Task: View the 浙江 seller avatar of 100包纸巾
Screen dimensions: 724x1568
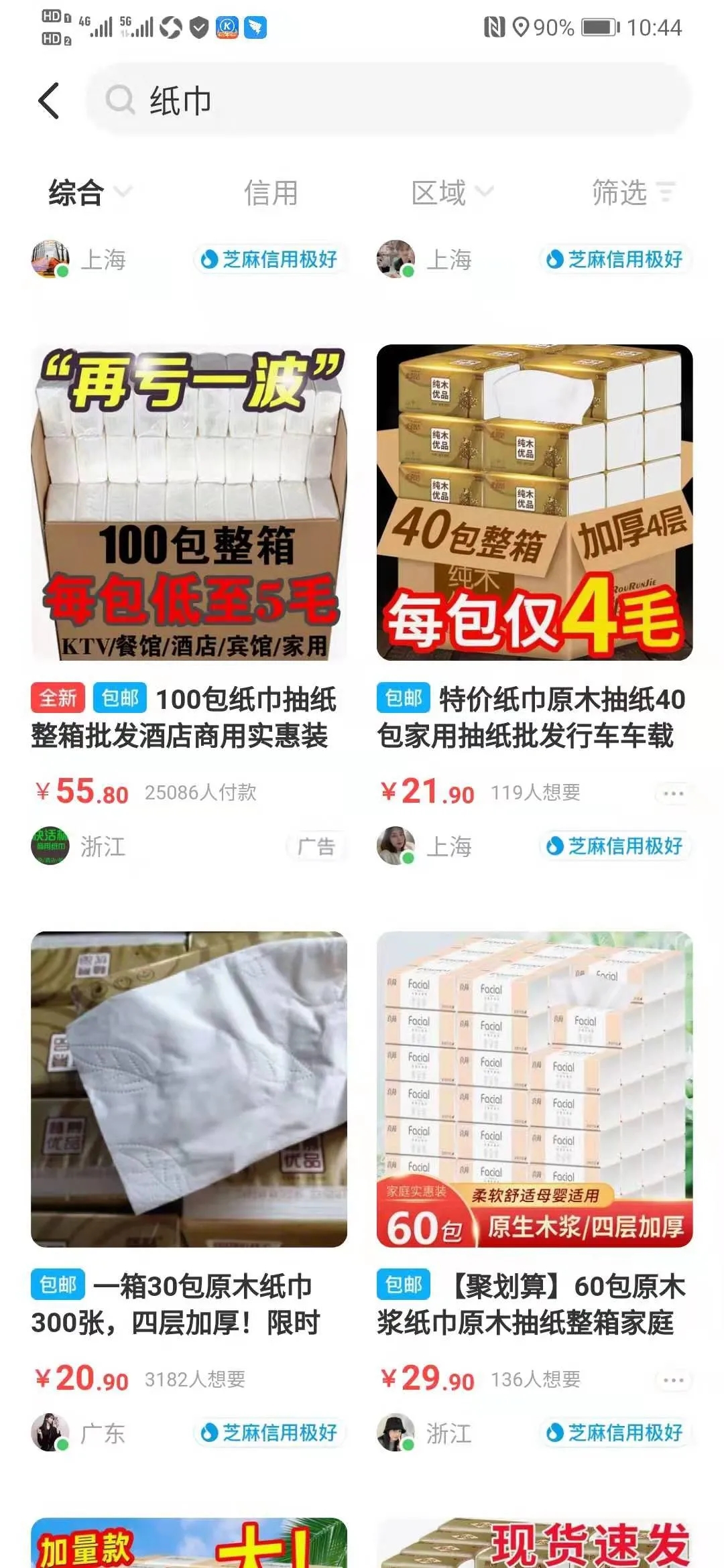Action: point(50,846)
